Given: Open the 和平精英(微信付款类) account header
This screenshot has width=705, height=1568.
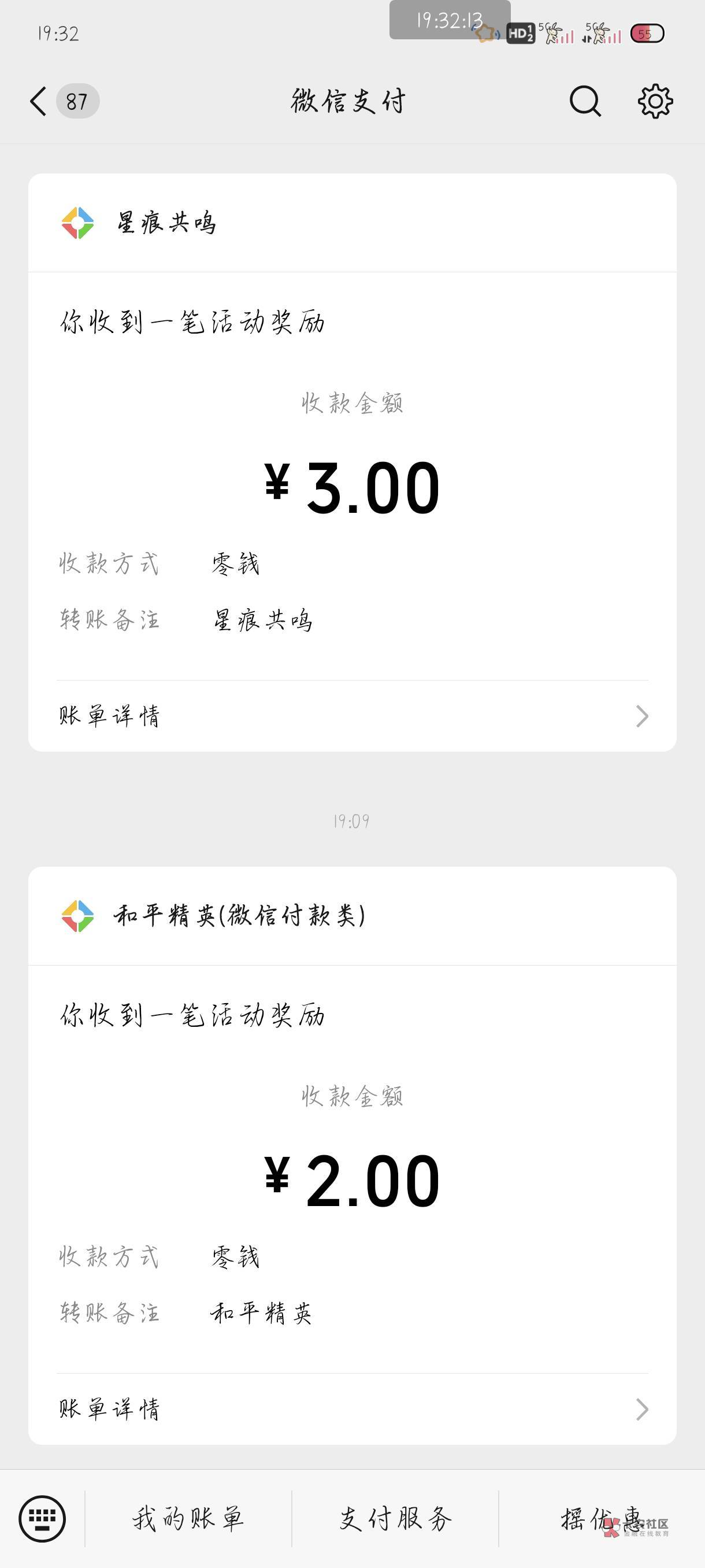Looking at the screenshot, I should (x=353, y=916).
